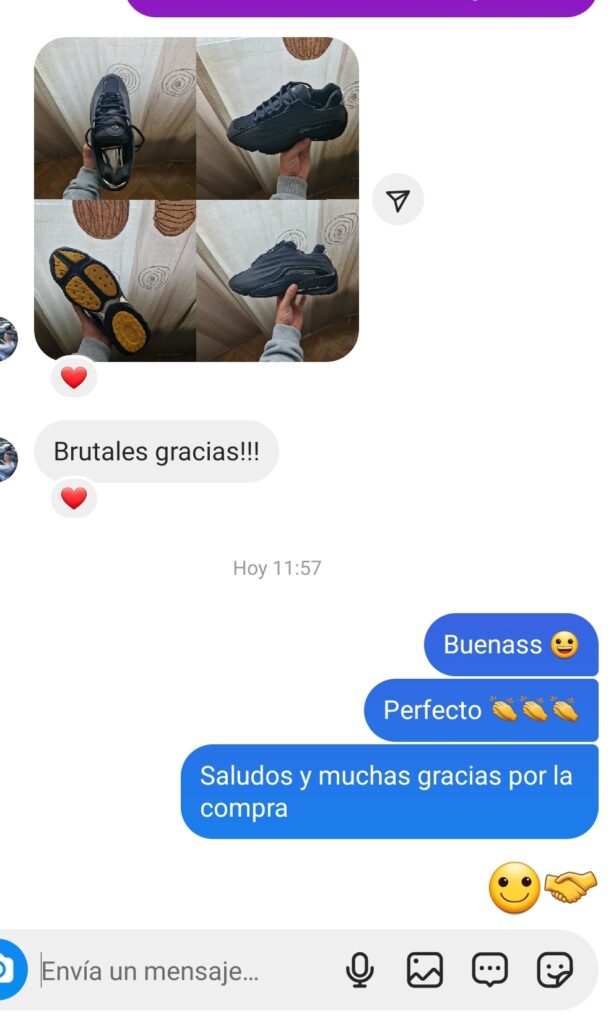611x1024 pixels.
Task: Open the camera in the message bar
Action: pos(8,969)
